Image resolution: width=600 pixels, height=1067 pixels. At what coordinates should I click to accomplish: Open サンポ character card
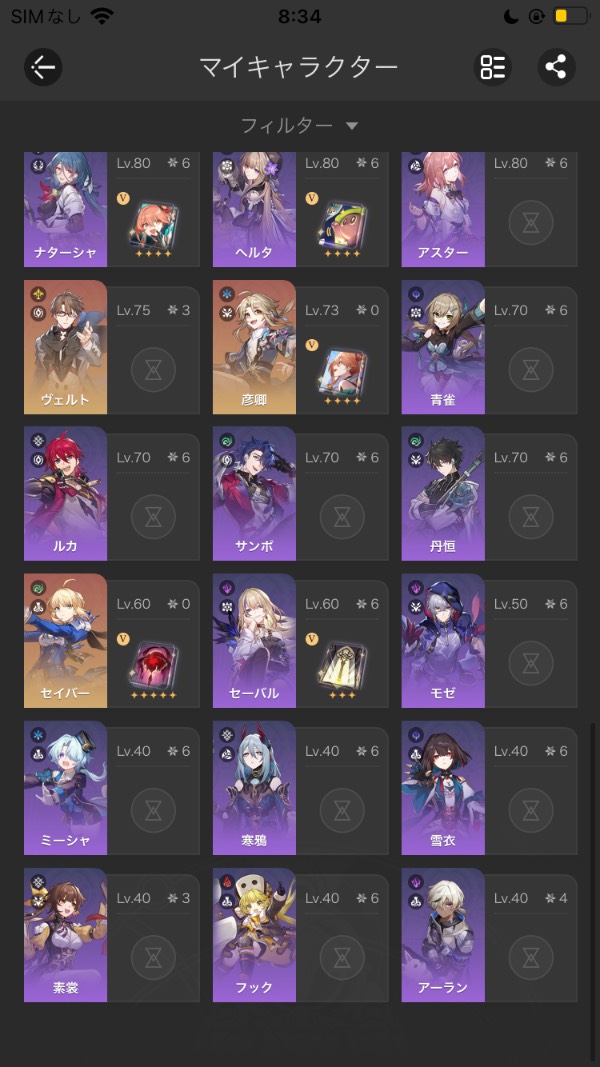coord(254,494)
